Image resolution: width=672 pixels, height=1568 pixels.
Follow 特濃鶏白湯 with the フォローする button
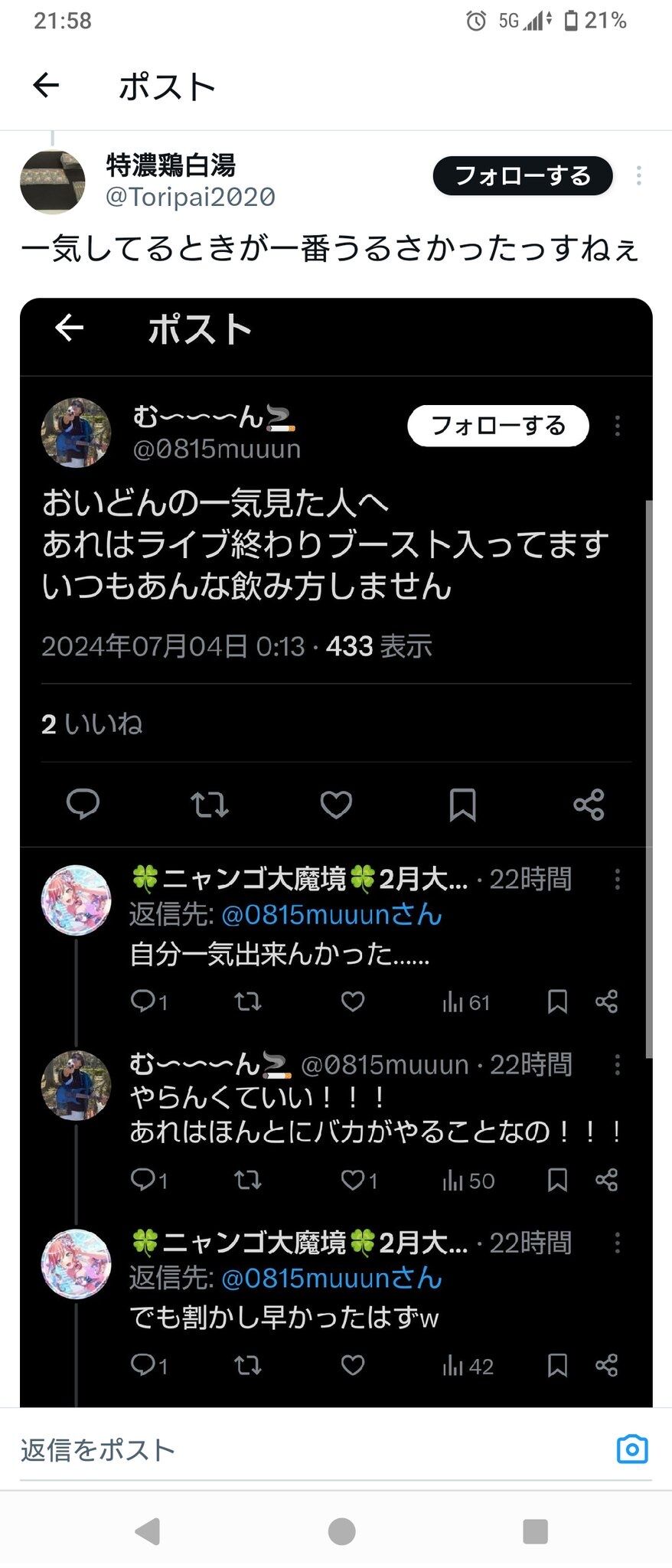pyautogui.click(x=523, y=176)
